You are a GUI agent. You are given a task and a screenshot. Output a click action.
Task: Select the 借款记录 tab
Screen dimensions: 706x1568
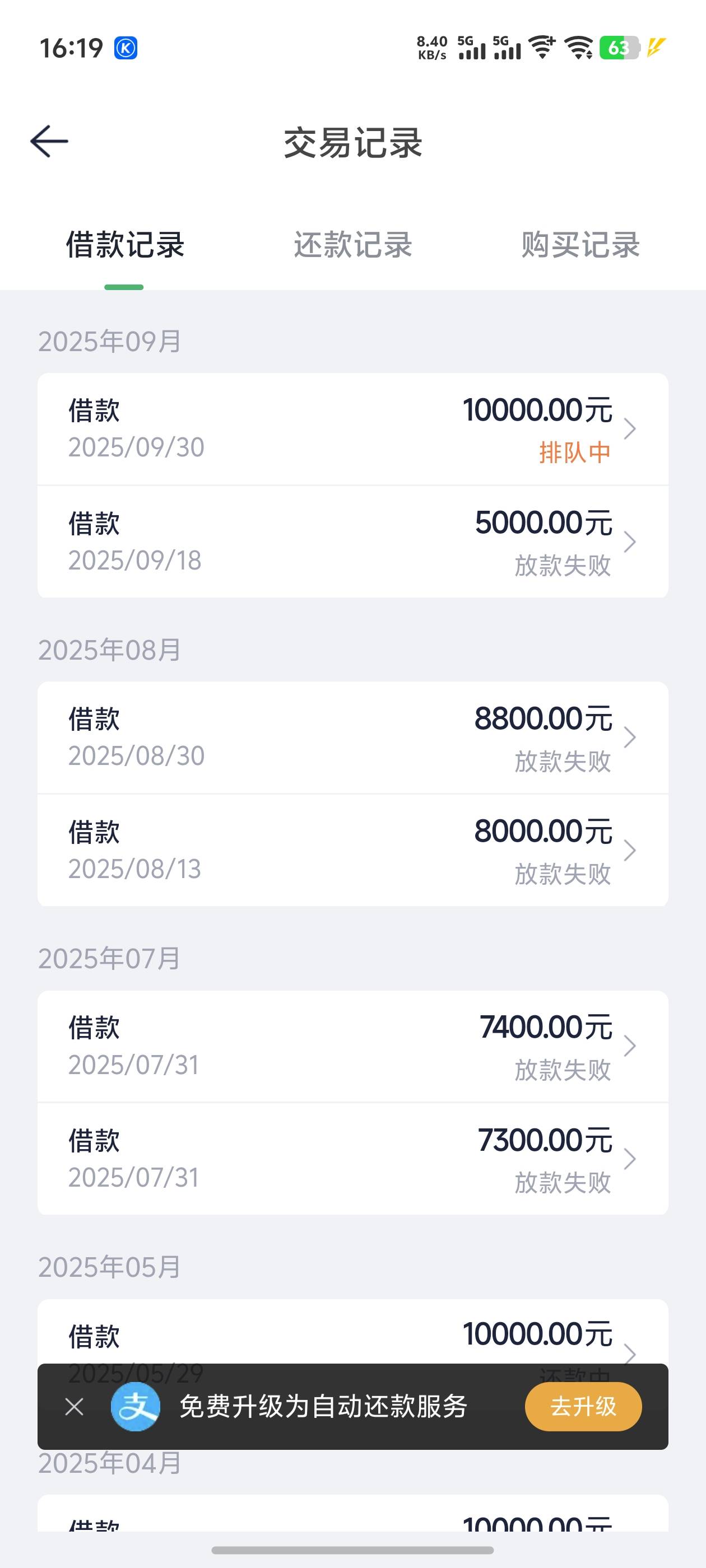(x=125, y=245)
